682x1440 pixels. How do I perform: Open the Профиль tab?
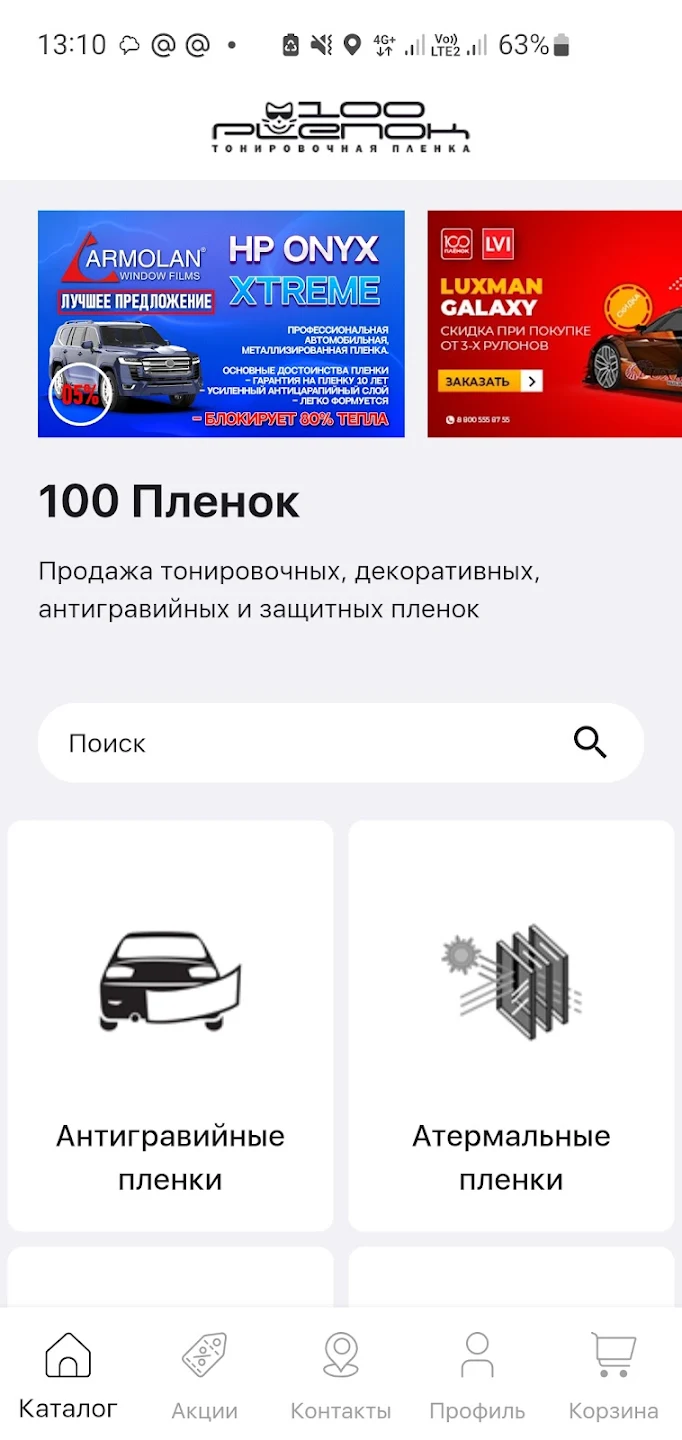pos(477,1376)
